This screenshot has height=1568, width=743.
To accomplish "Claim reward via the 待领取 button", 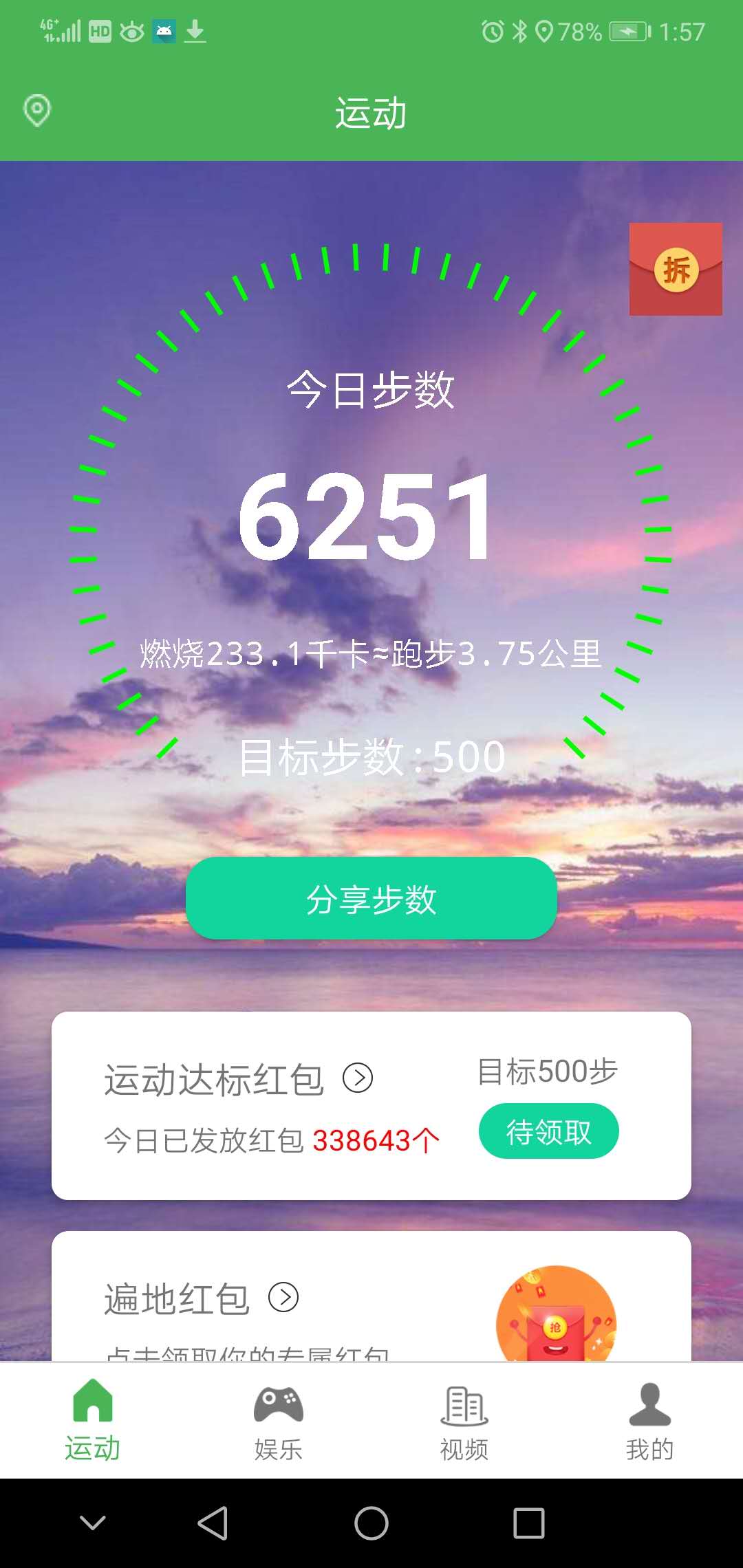I will 549,1131.
